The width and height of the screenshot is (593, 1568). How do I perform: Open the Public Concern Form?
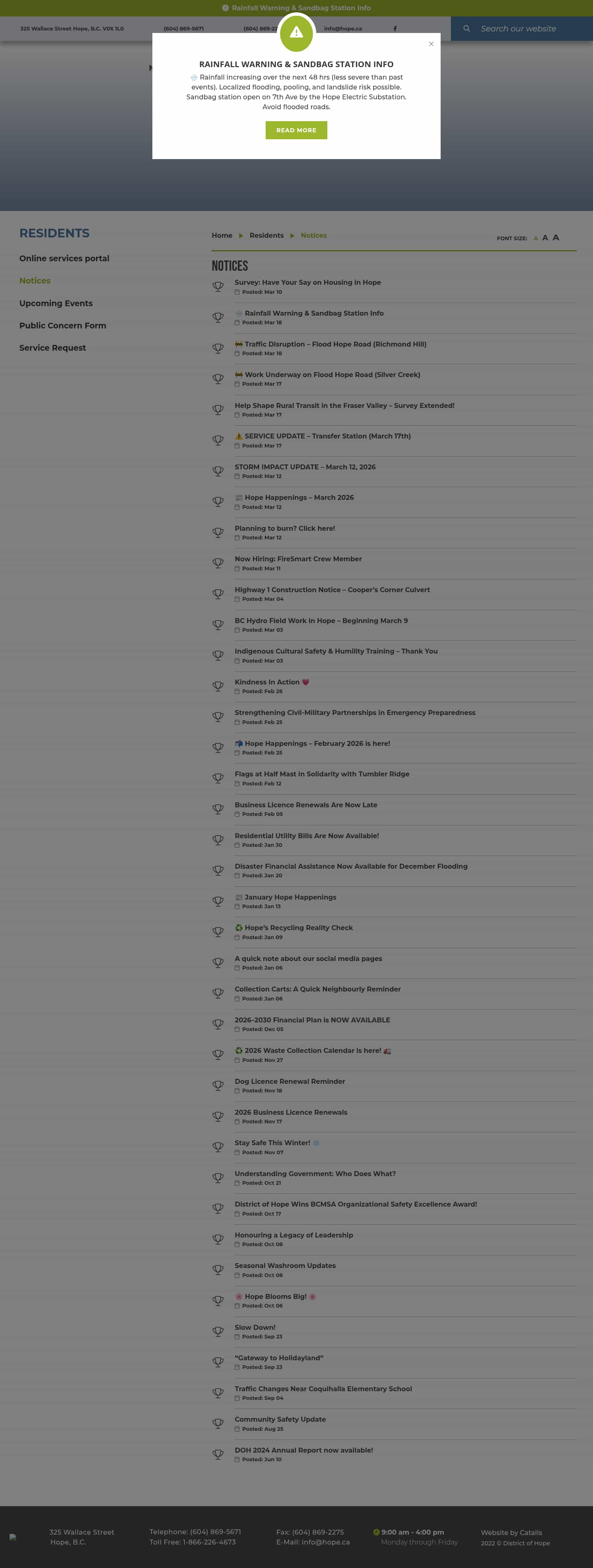(63, 326)
